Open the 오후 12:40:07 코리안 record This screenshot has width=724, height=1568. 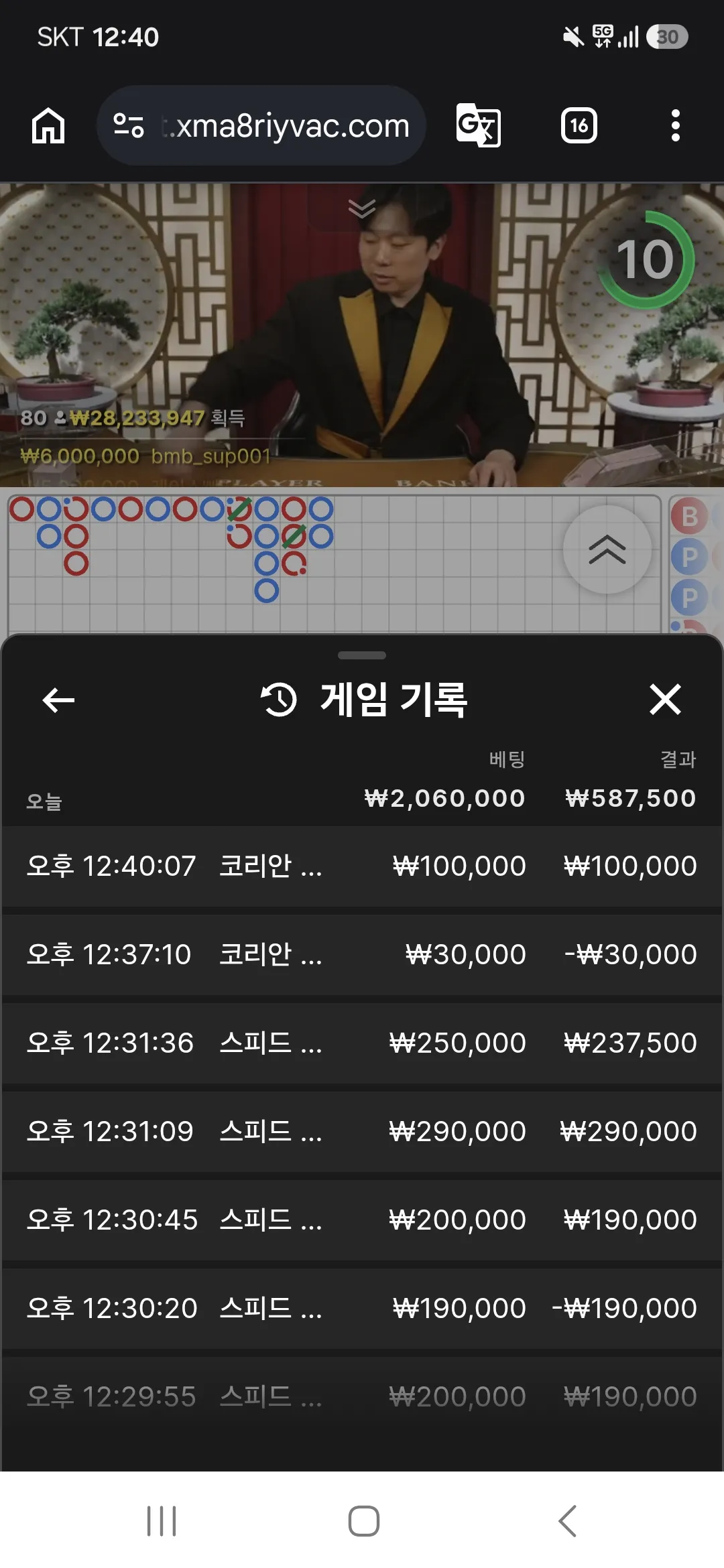(x=362, y=866)
